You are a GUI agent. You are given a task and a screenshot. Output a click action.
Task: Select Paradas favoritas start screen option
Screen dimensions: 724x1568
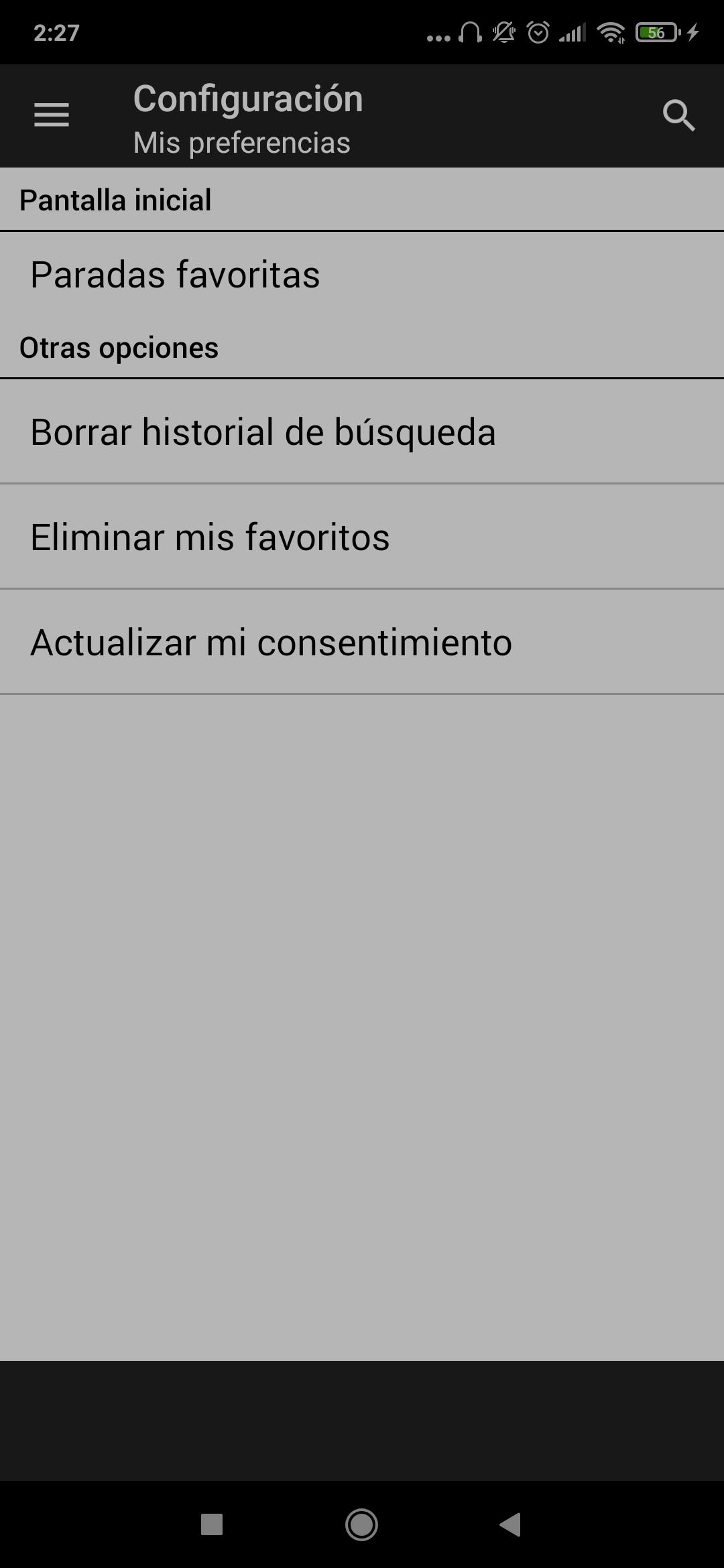(362, 275)
